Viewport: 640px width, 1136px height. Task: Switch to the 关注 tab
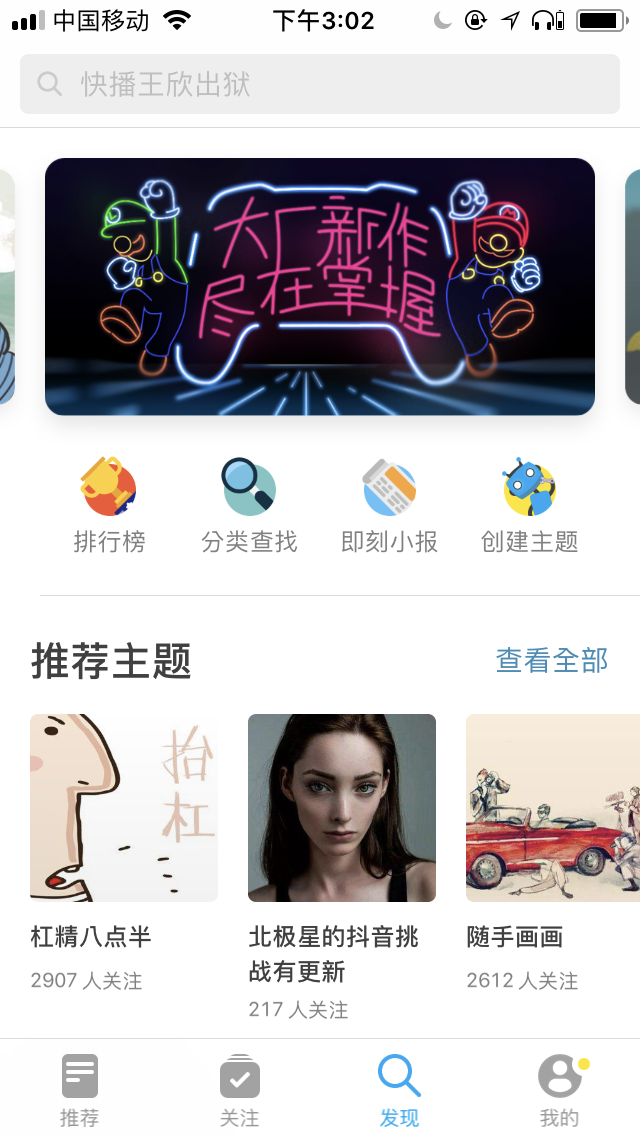[240, 1088]
